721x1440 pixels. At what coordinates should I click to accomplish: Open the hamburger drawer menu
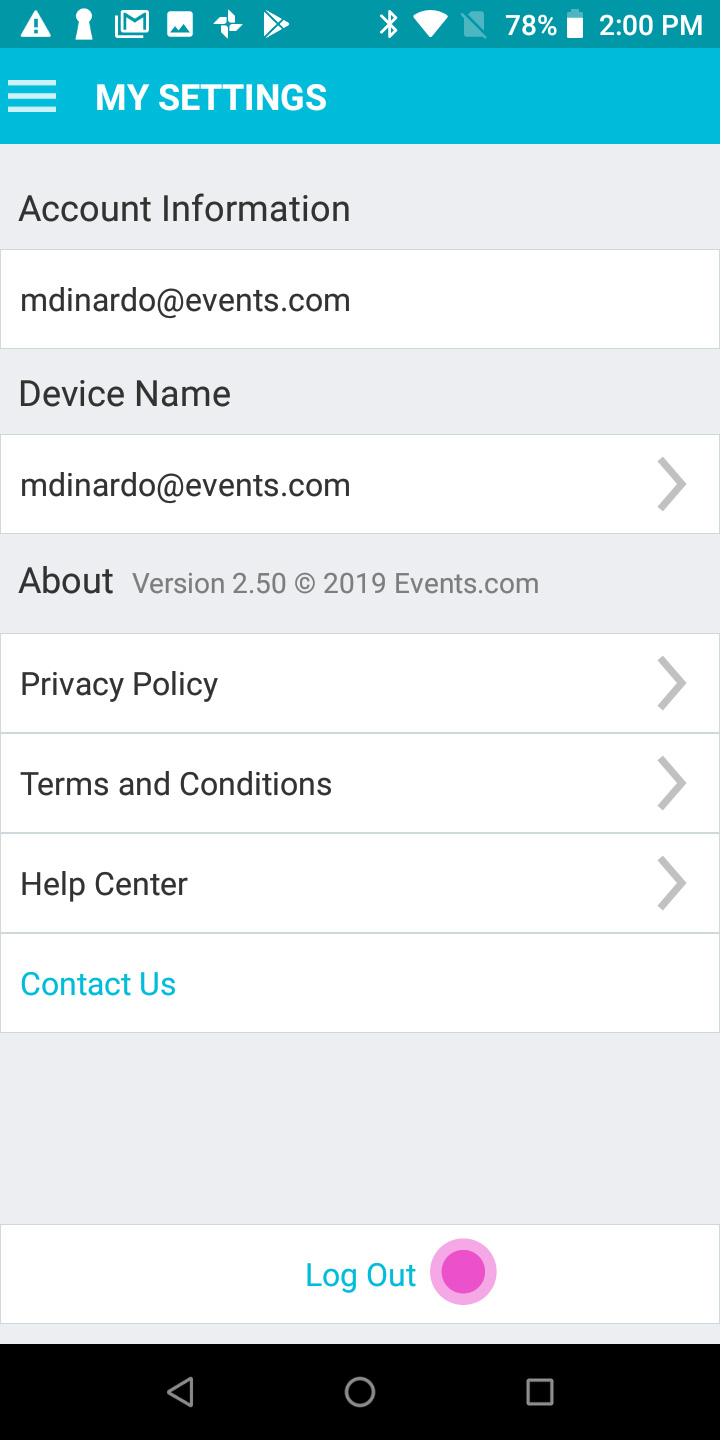32,97
